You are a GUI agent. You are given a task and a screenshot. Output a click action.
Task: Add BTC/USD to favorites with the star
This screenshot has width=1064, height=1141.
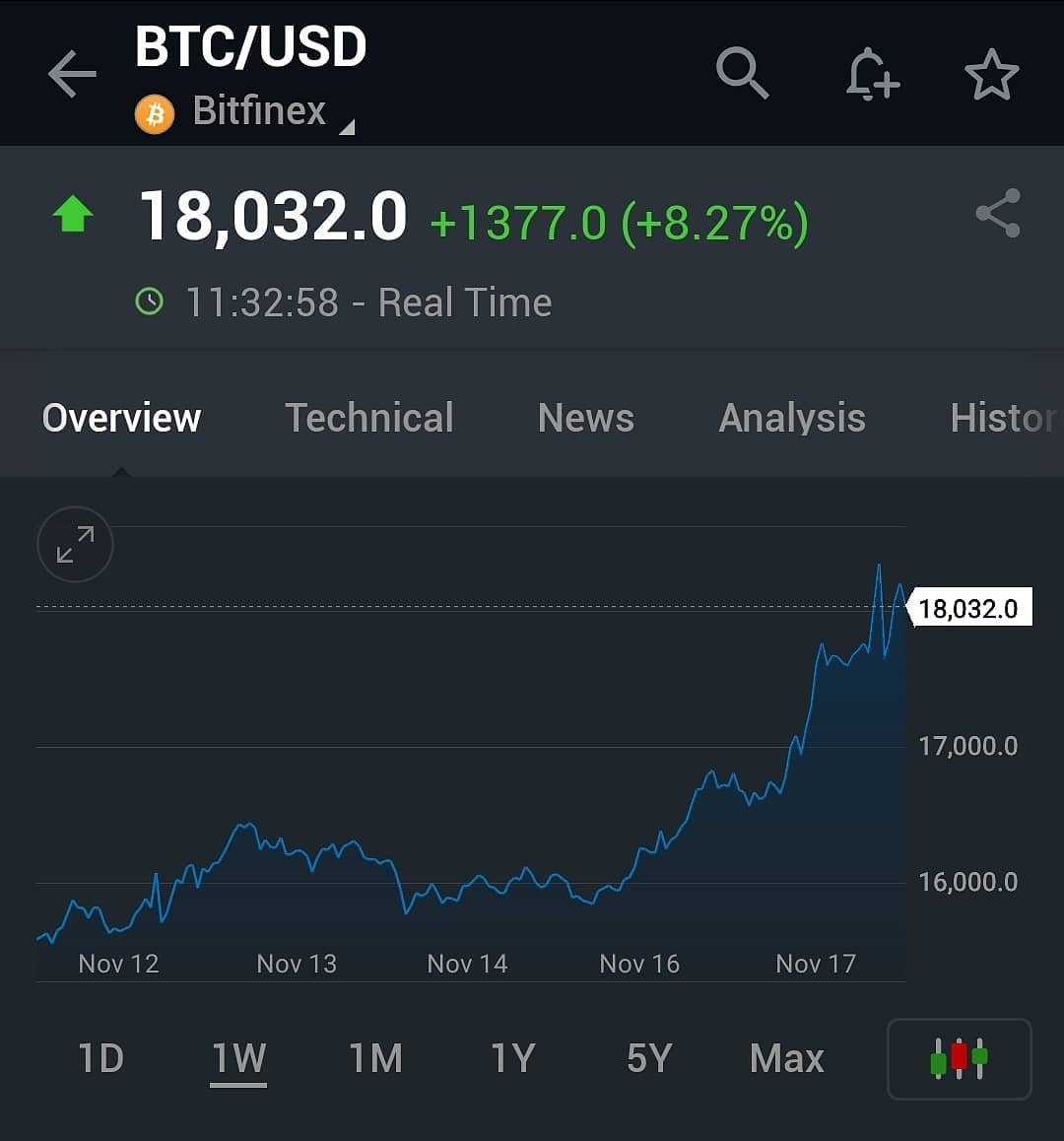point(991,74)
